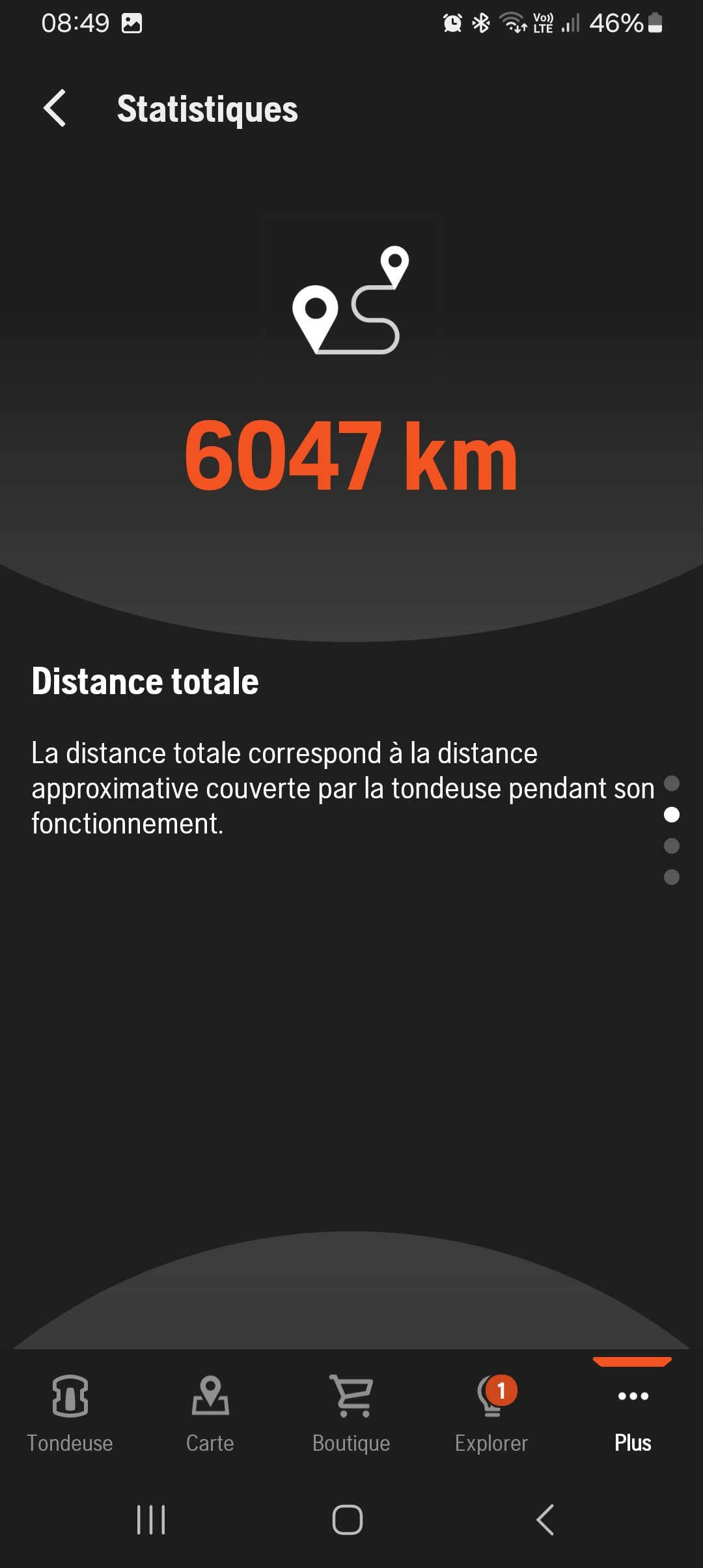Viewport: 703px width, 1568px height.
Task: Go back from the Statistiques screen
Action: pos(55,108)
